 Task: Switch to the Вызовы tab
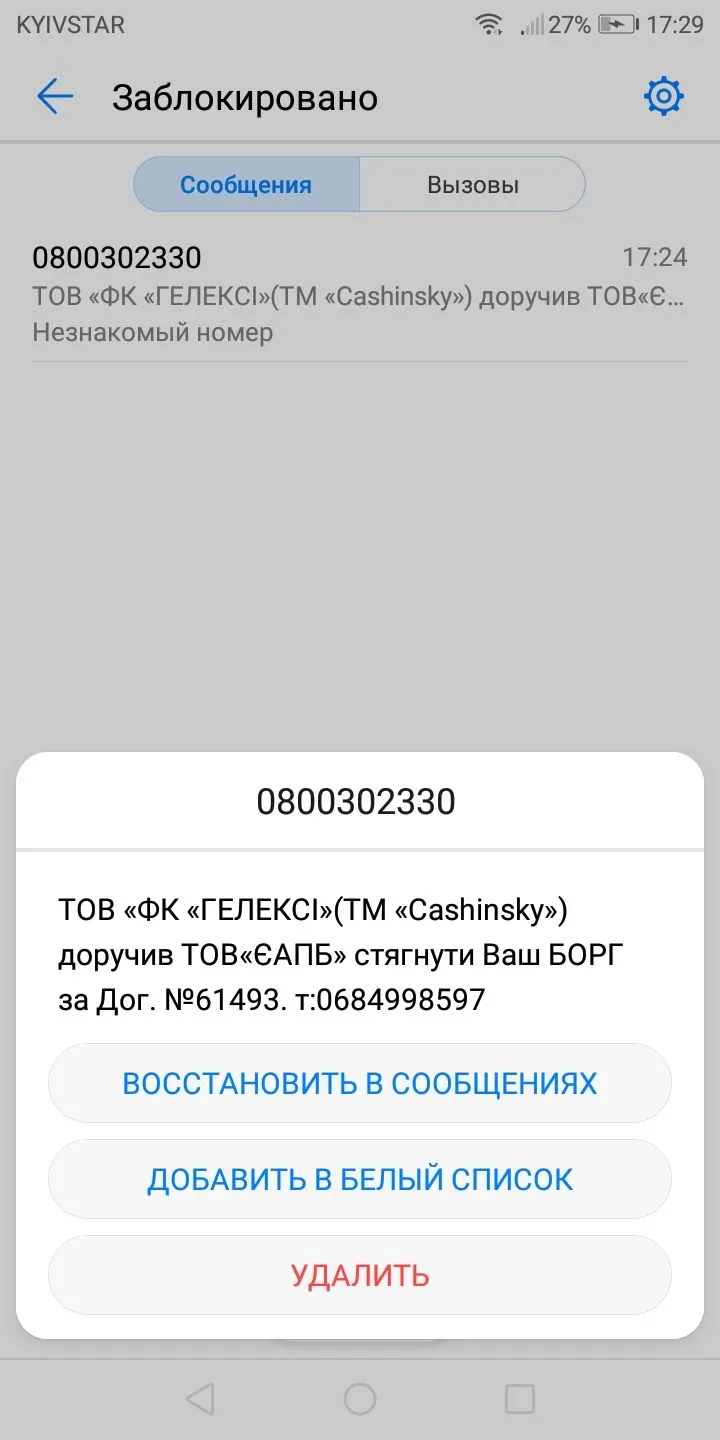tap(472, 185)
